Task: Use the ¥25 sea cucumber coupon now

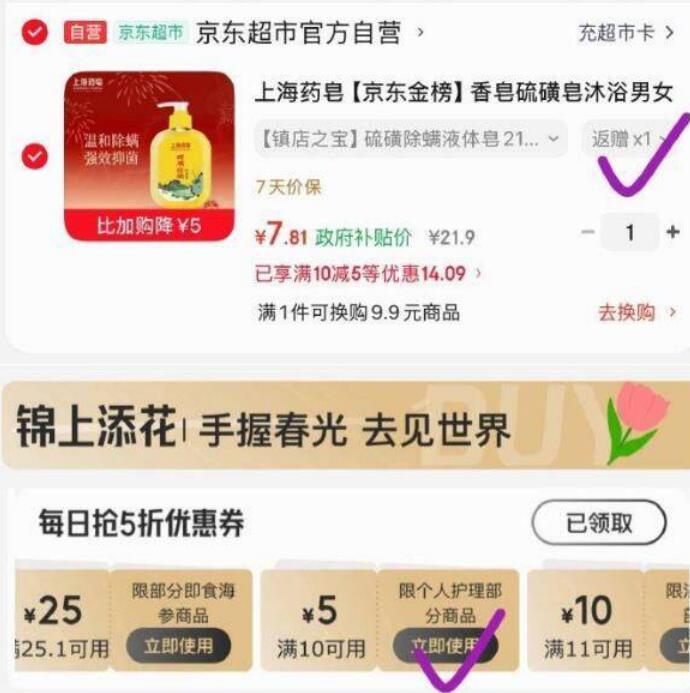Action: 179,645
